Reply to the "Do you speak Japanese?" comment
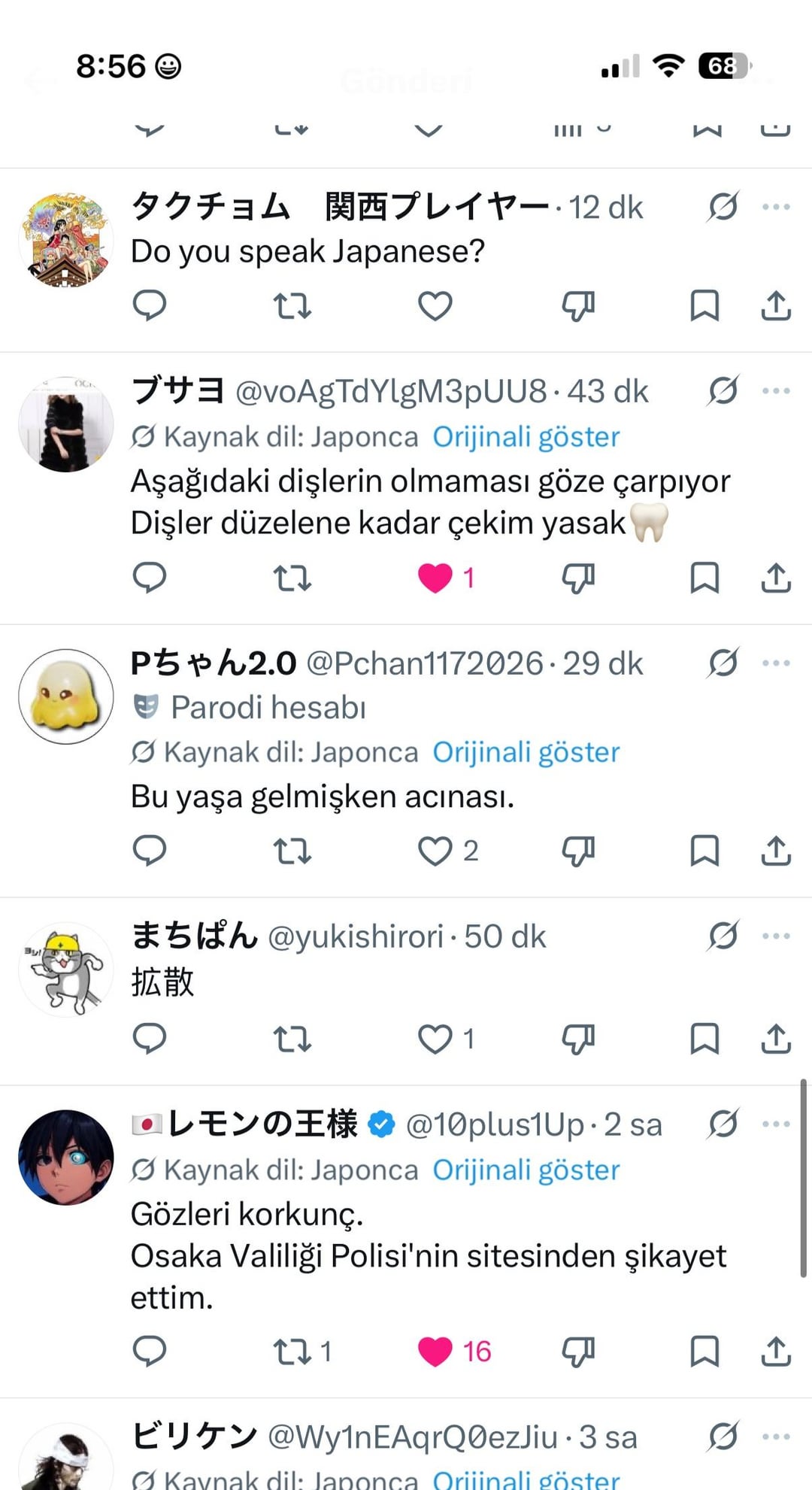The width and height of the screenshot is (812, 1490). coord(149,306)
